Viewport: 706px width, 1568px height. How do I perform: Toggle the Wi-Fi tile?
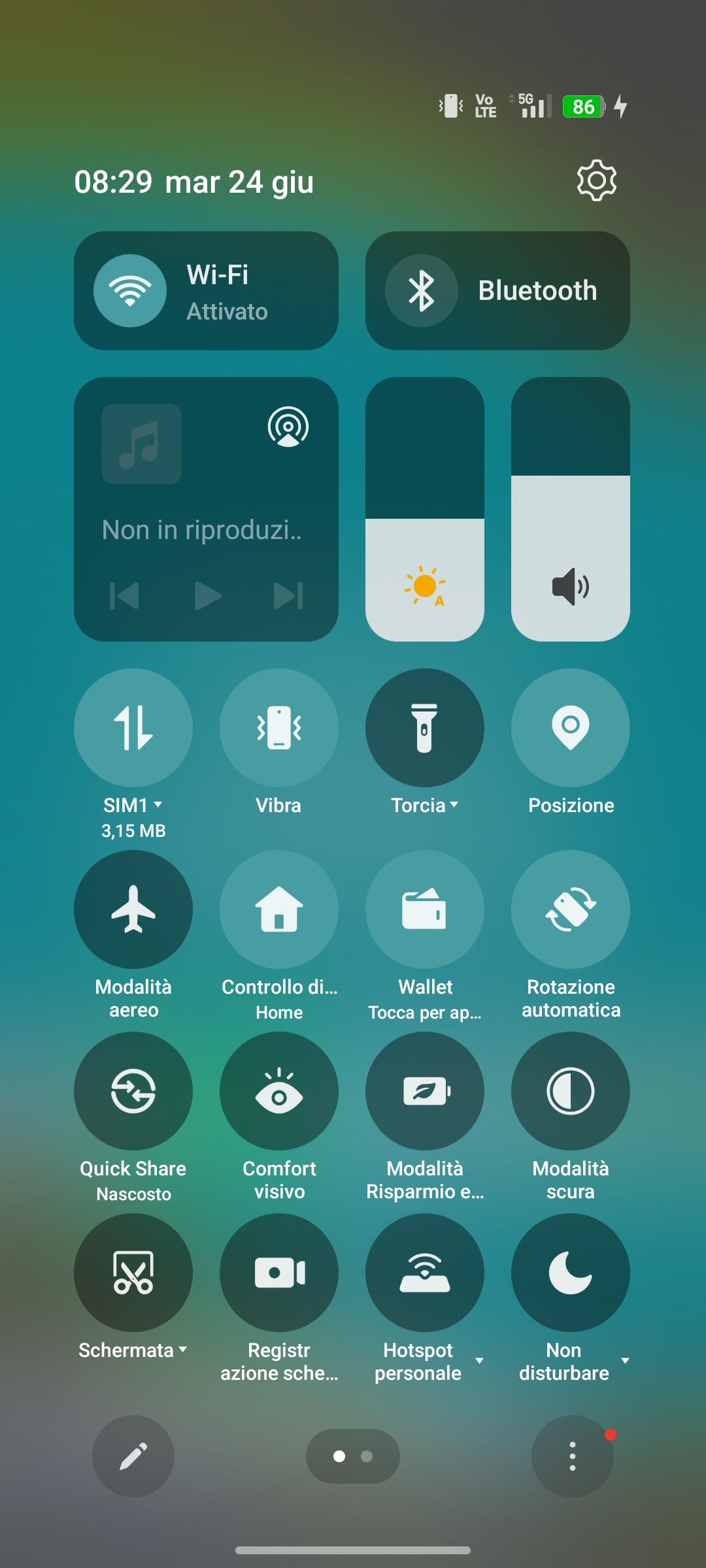pos(130,291)
